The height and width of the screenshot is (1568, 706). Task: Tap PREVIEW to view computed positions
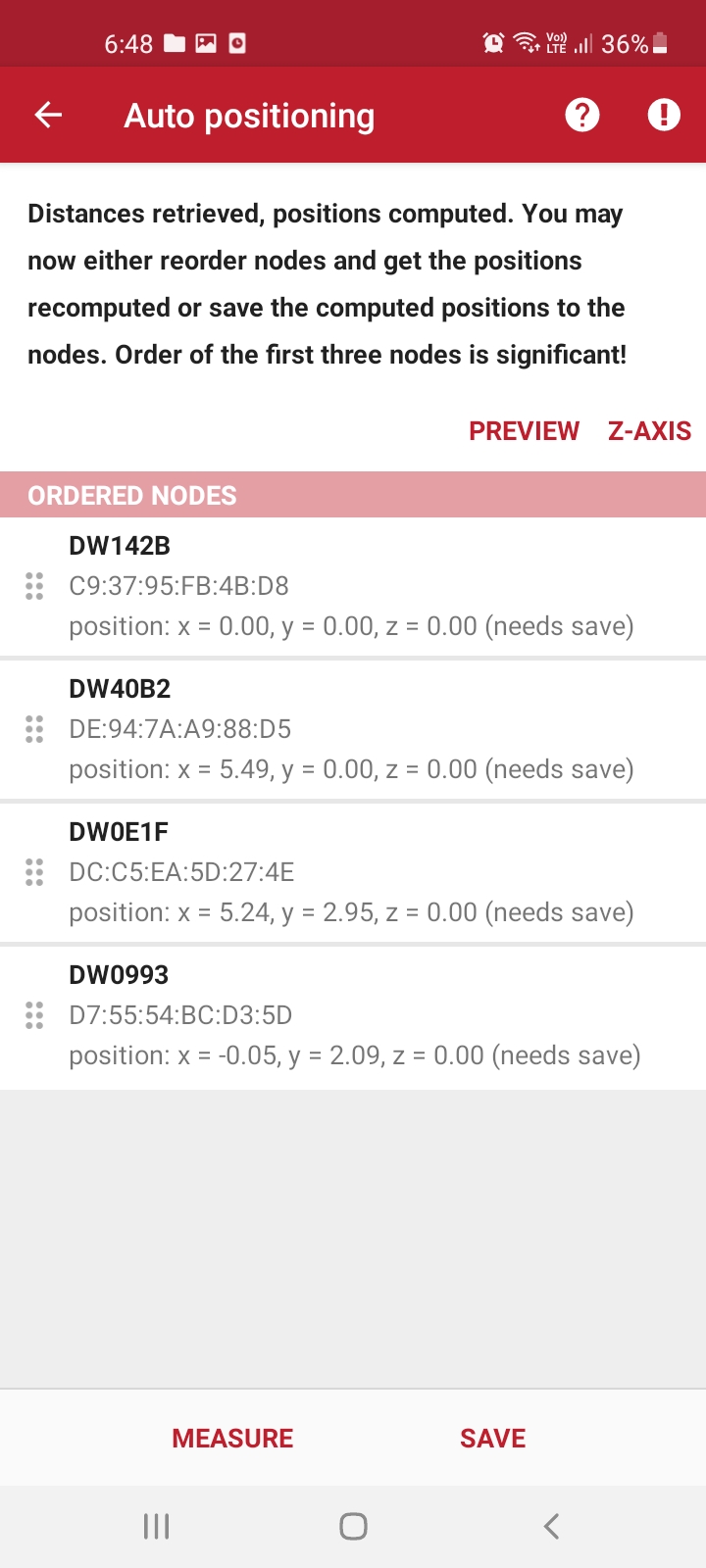click(x=524, y=431)
